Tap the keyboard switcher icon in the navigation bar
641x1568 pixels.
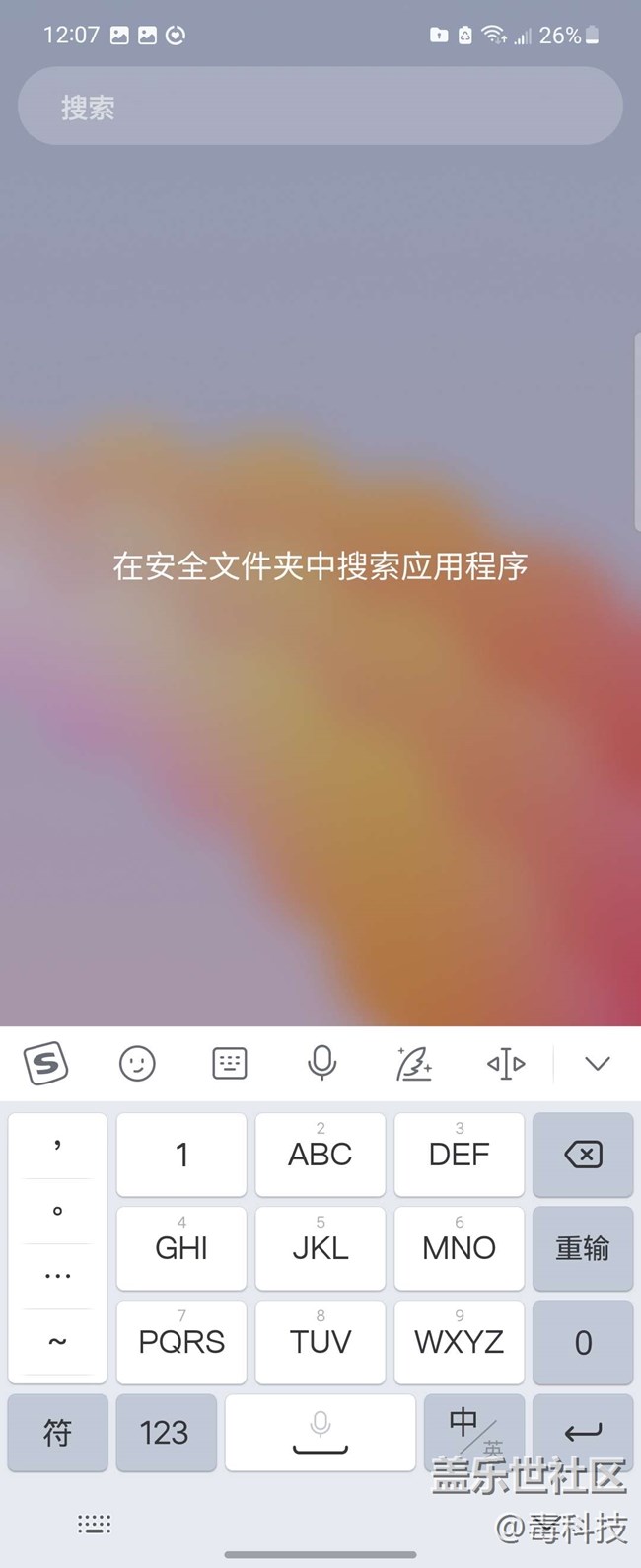(95, 1525)
